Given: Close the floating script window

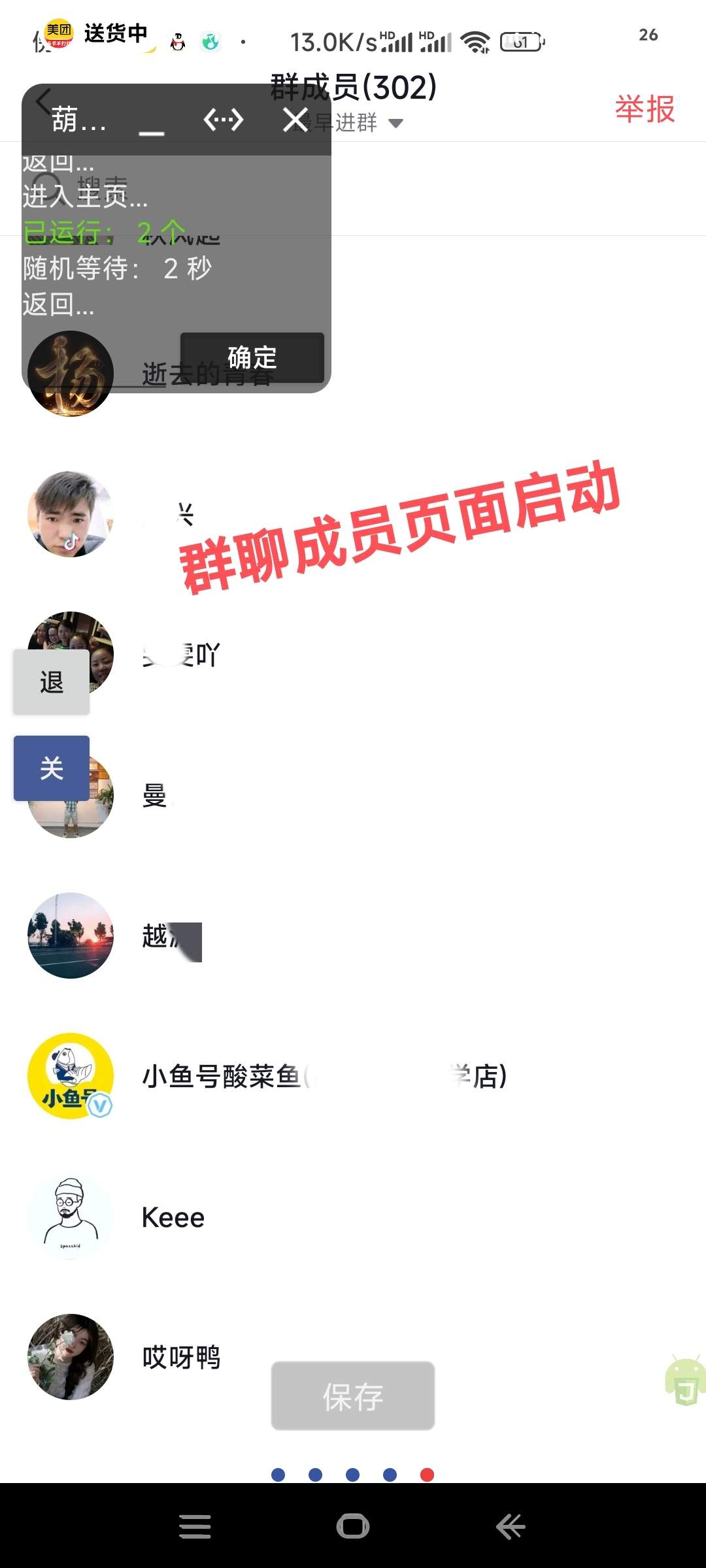Looking at the screenshot, I should (x=295, y=120).
